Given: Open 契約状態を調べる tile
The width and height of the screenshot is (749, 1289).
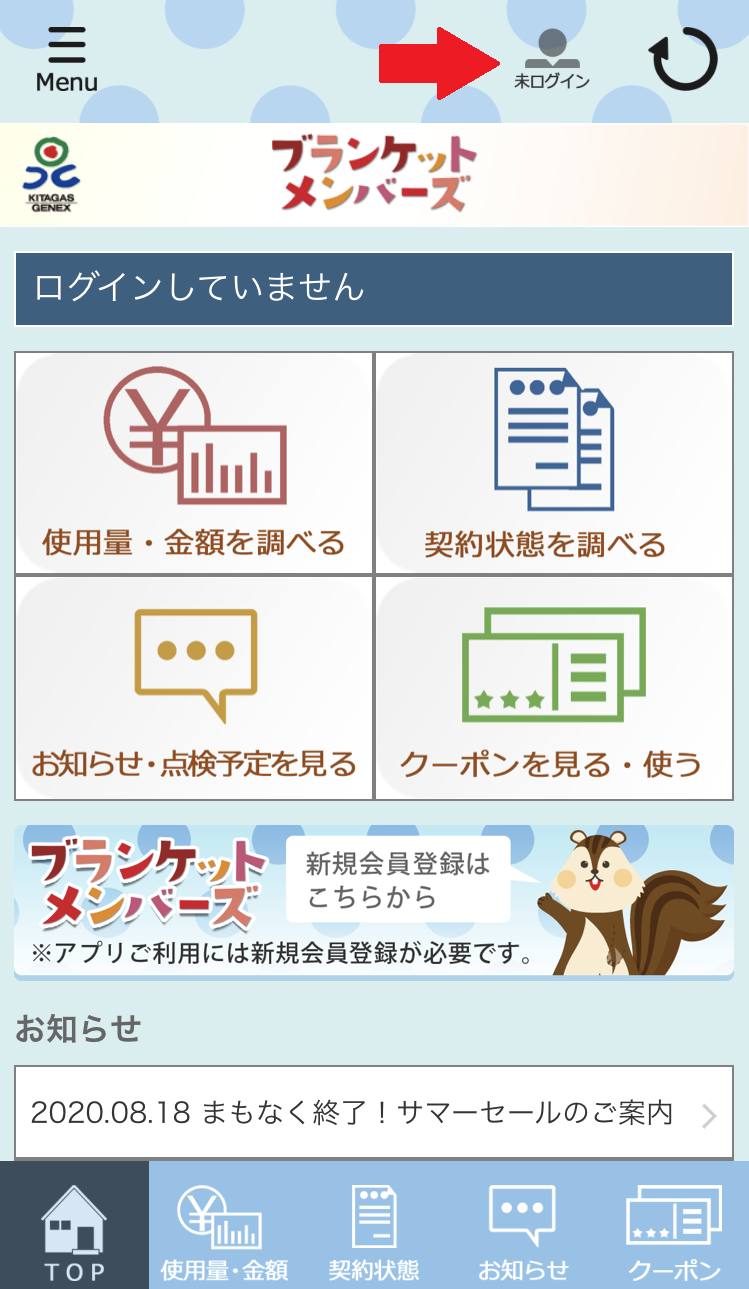Looking at the screenshot, I should point(554,463).
